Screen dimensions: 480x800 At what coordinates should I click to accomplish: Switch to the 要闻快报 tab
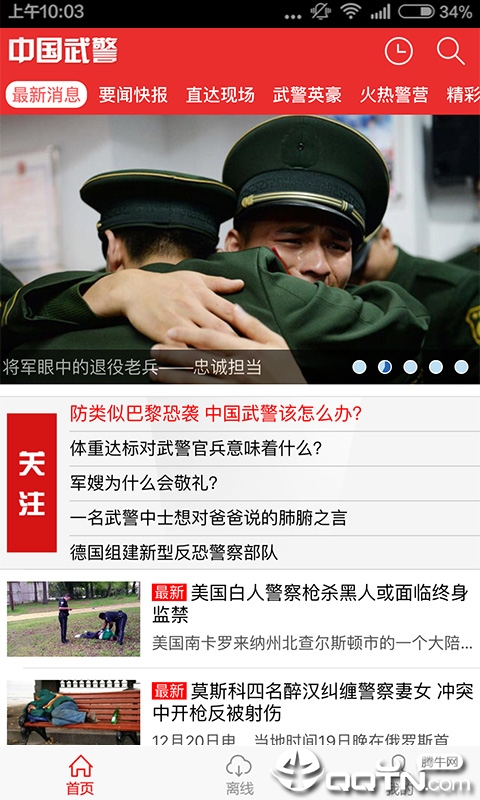pos(133,94)
